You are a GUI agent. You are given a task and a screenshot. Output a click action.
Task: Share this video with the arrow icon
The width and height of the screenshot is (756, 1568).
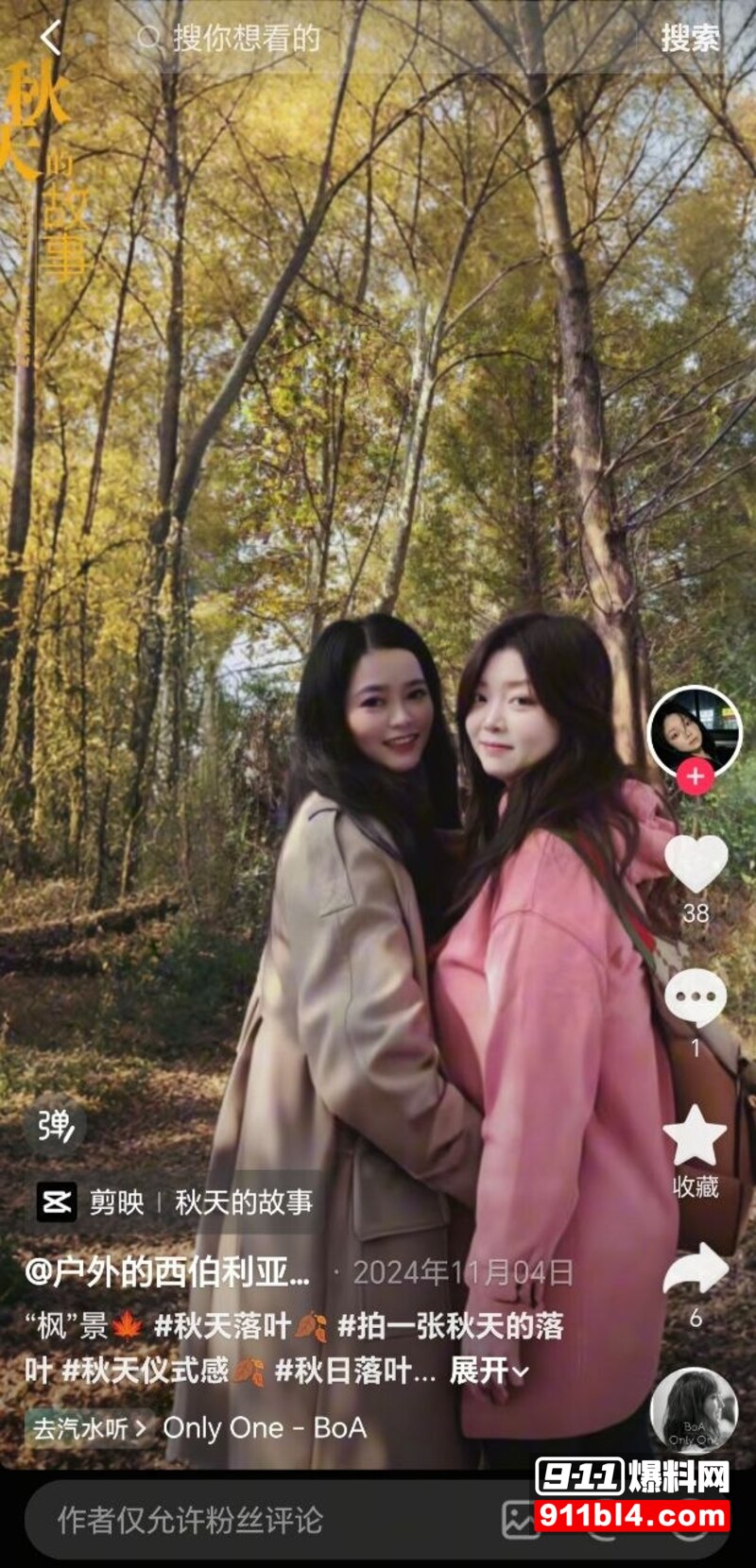click(x=696, y=1269)
